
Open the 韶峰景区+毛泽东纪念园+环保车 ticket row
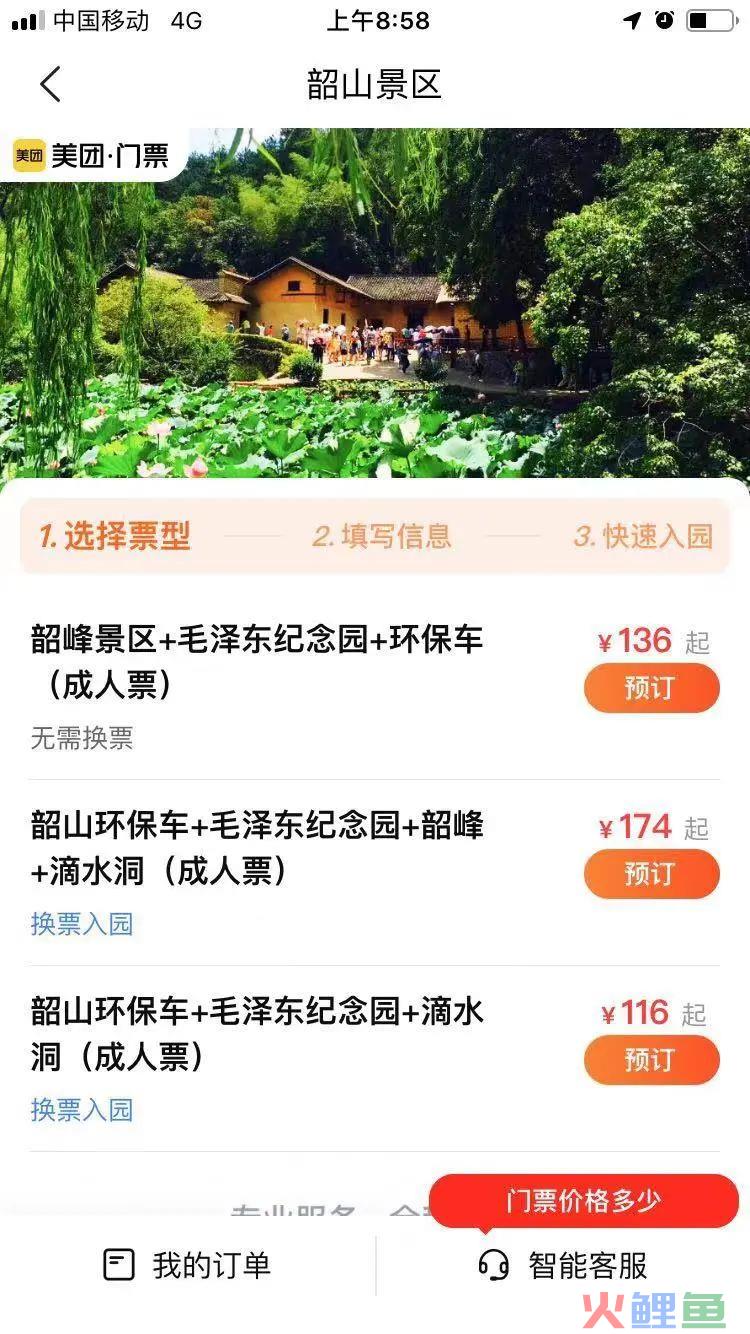[375, 688]
